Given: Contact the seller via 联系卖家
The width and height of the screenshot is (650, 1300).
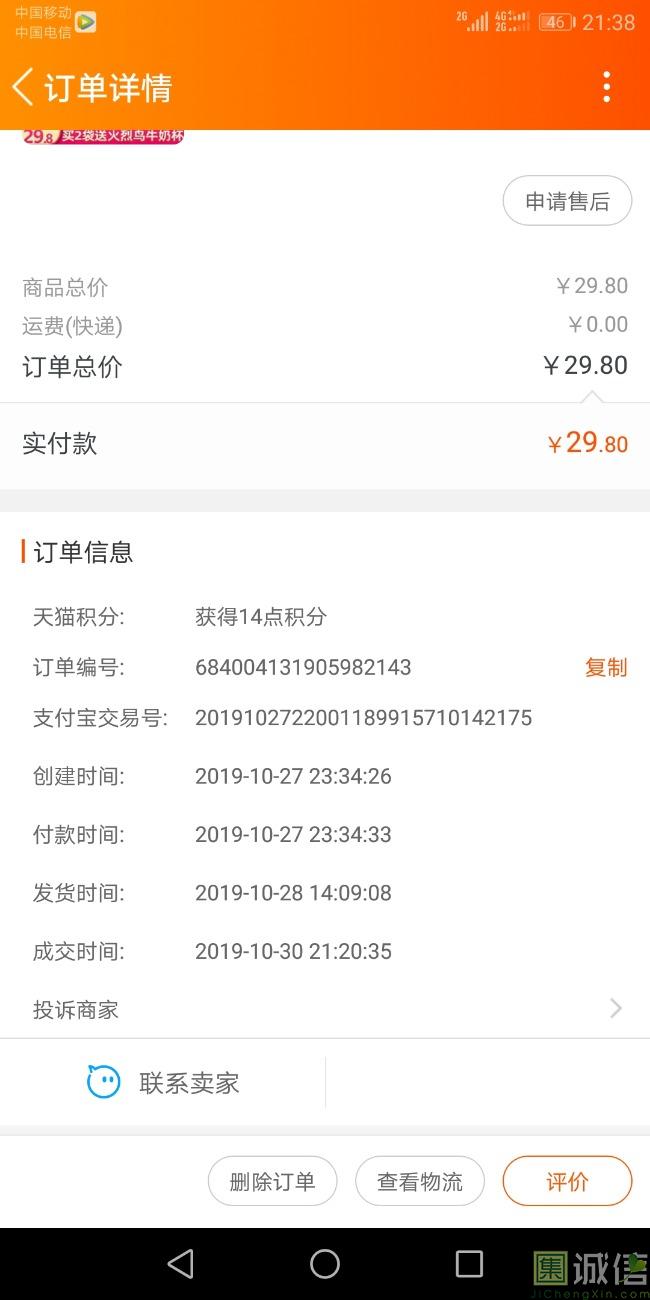Looking at the screenshot, I should pyautogui.click(x=163, y=1082).
